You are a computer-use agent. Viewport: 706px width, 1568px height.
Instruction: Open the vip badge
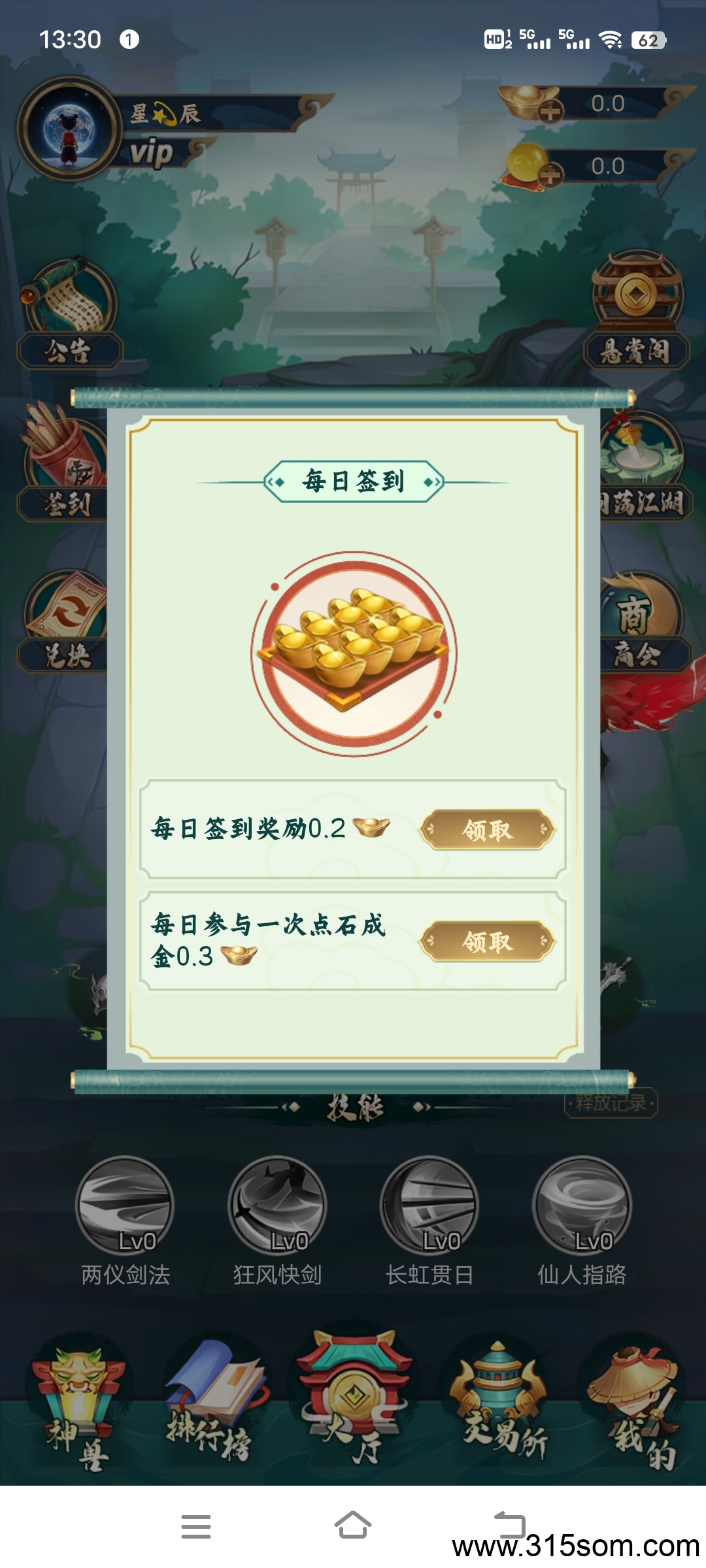pos(152,153)
